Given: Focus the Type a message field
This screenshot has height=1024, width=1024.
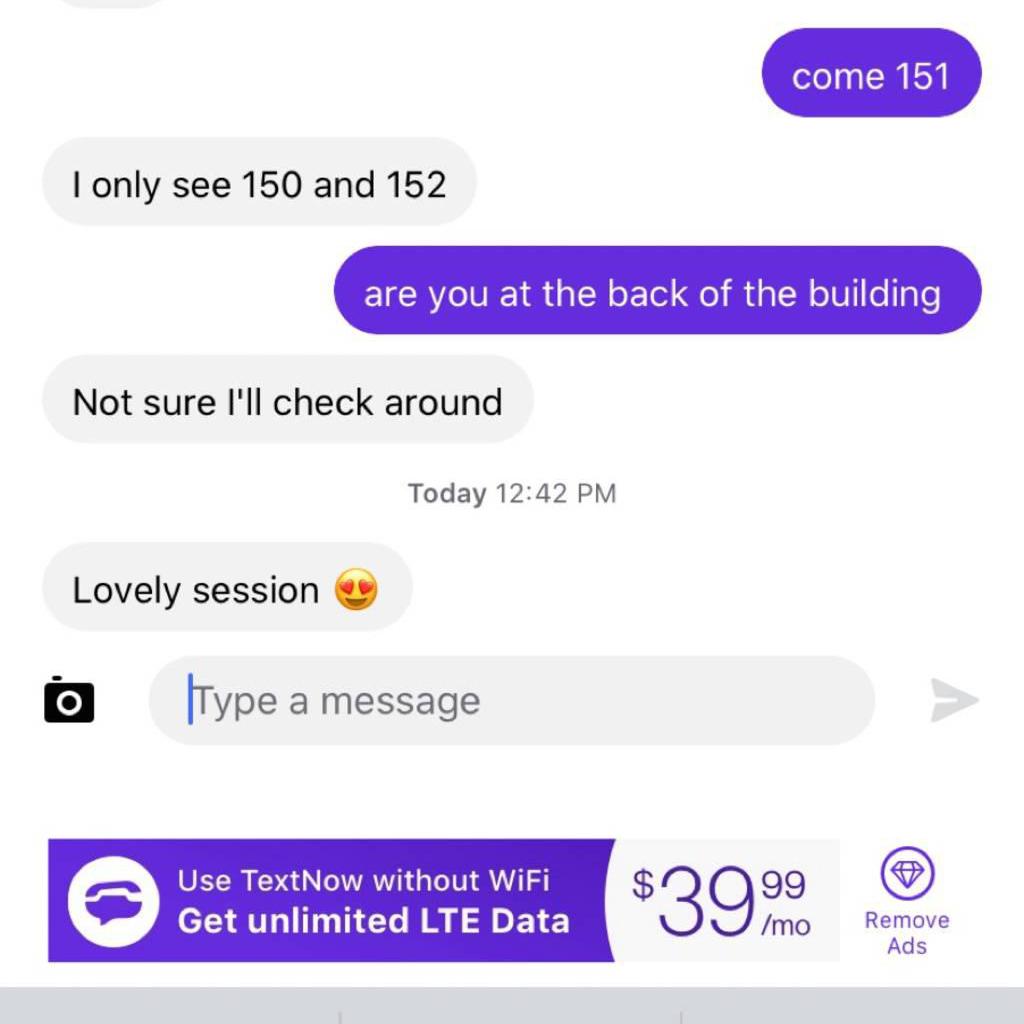Looking at the screenshot, I should 510,701.
